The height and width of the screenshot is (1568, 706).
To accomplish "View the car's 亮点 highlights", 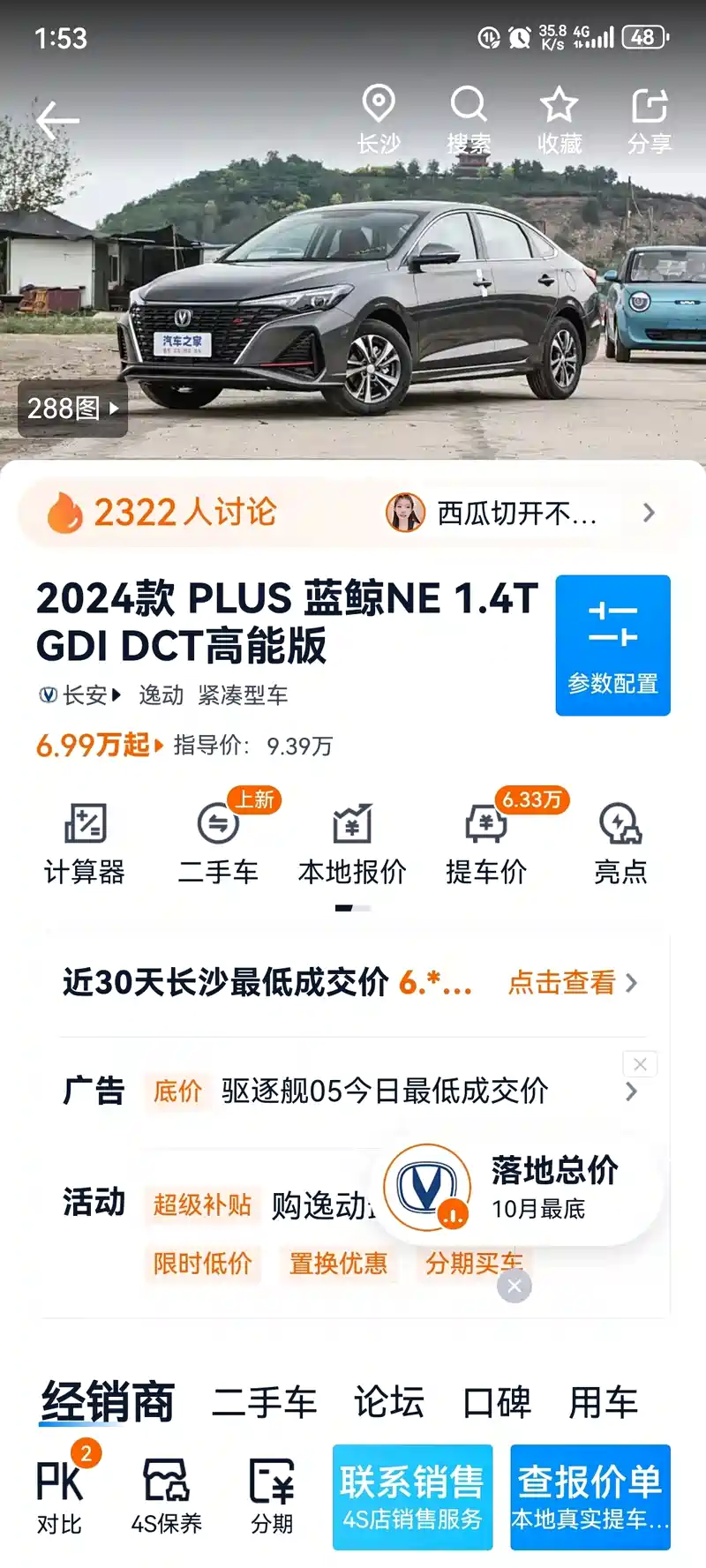I will pyautogui.click(x=620, y=844).
